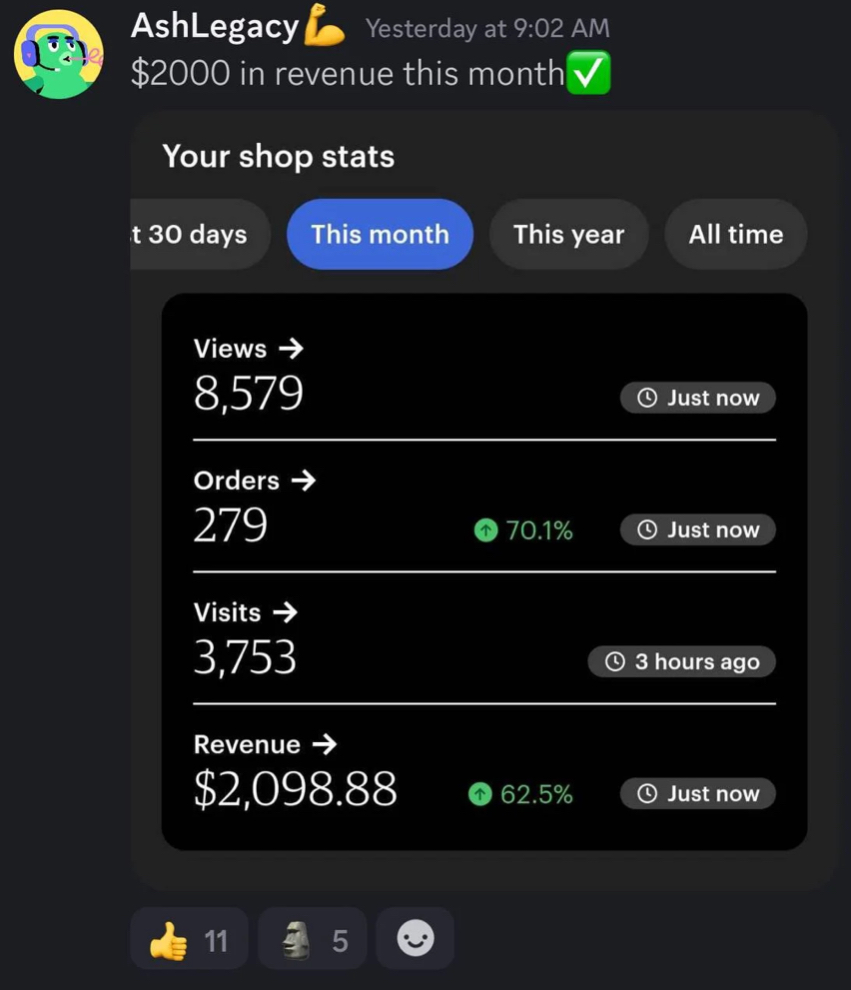The height and width of the screenshot is (990, 851).
Task: Open AshLegacy's profile avatar
Action: click(60, 55)
